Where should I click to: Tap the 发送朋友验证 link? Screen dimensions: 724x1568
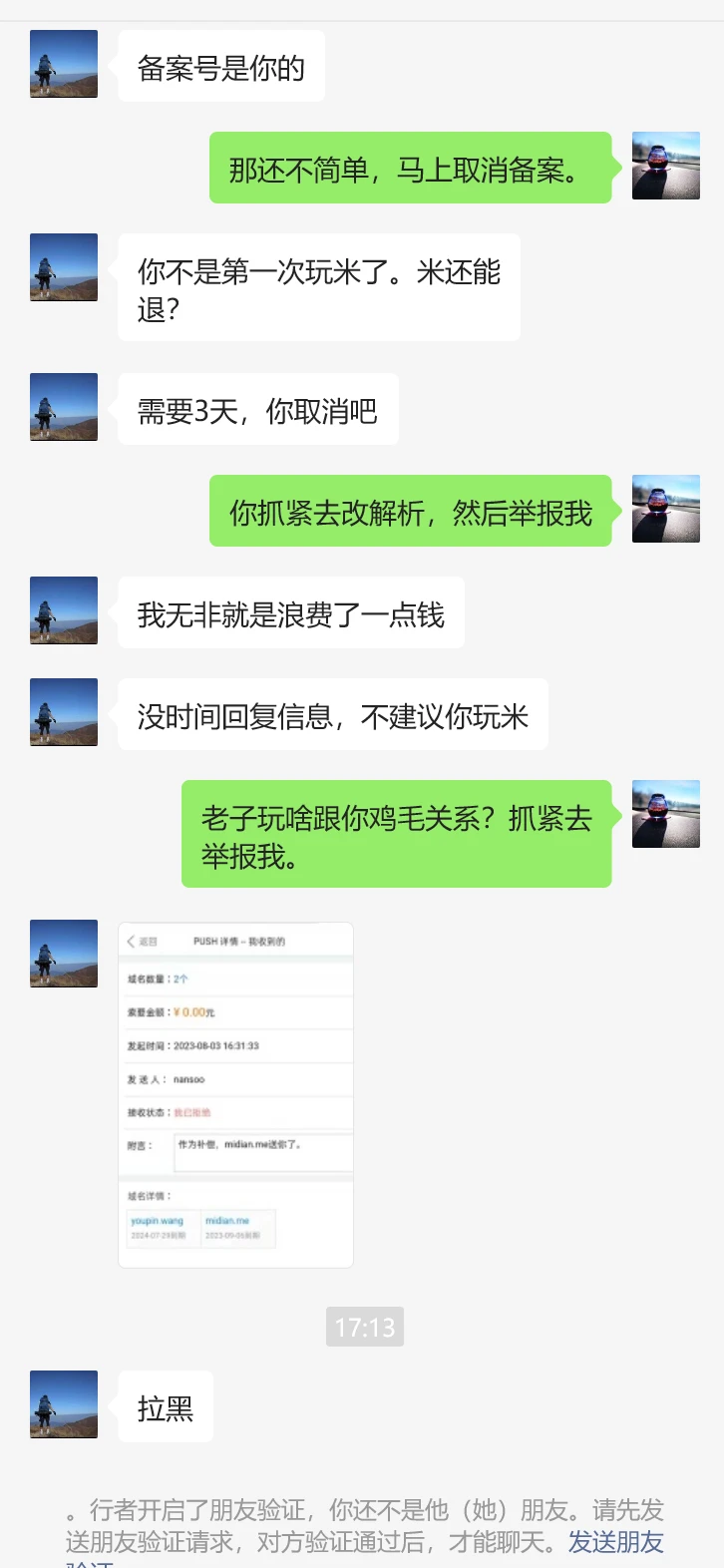click(x=615, y=1542)
